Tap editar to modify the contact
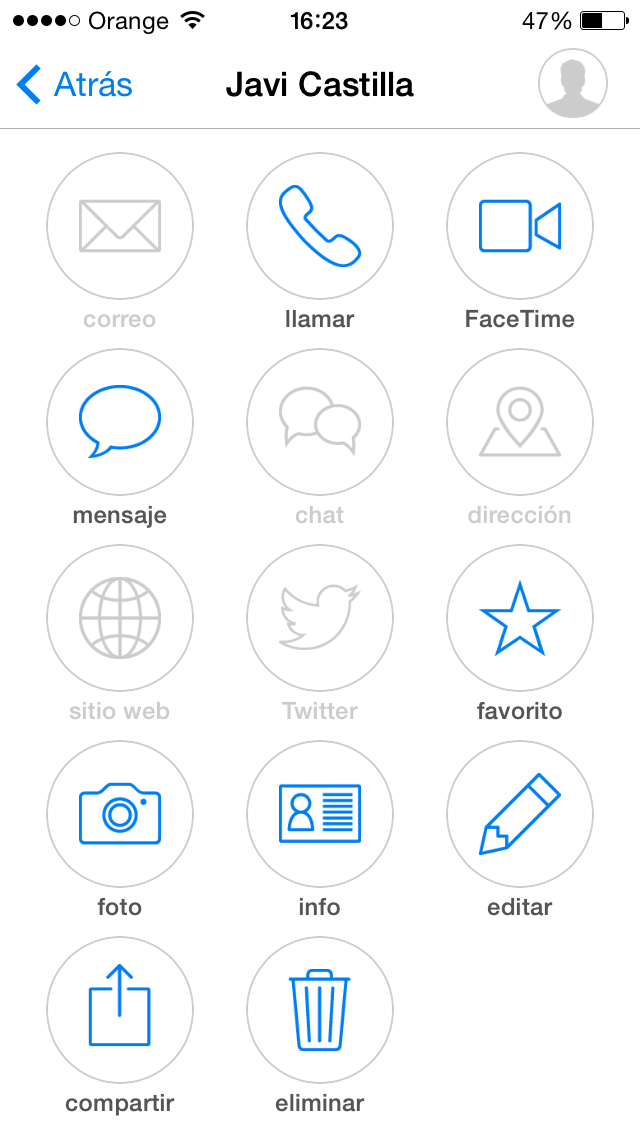 click(520, 814)
